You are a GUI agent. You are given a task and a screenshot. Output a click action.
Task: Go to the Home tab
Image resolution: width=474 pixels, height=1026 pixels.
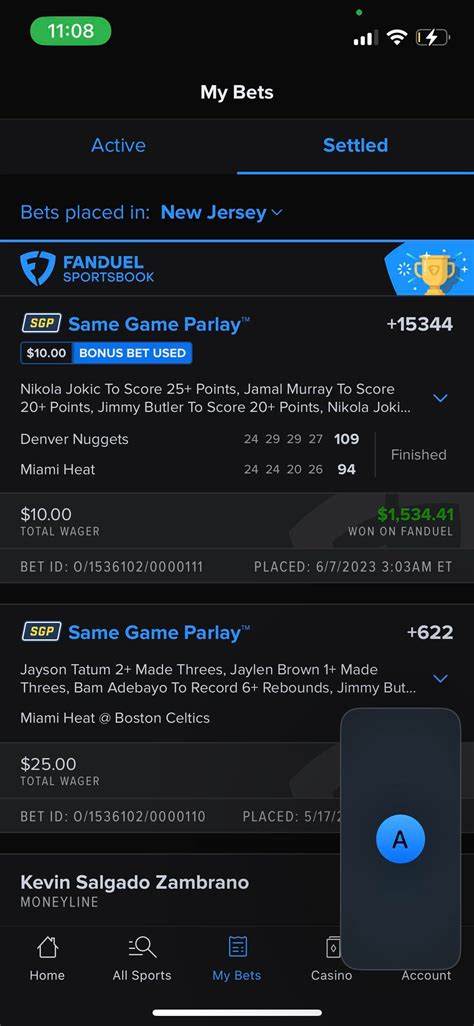pos(47,959)
